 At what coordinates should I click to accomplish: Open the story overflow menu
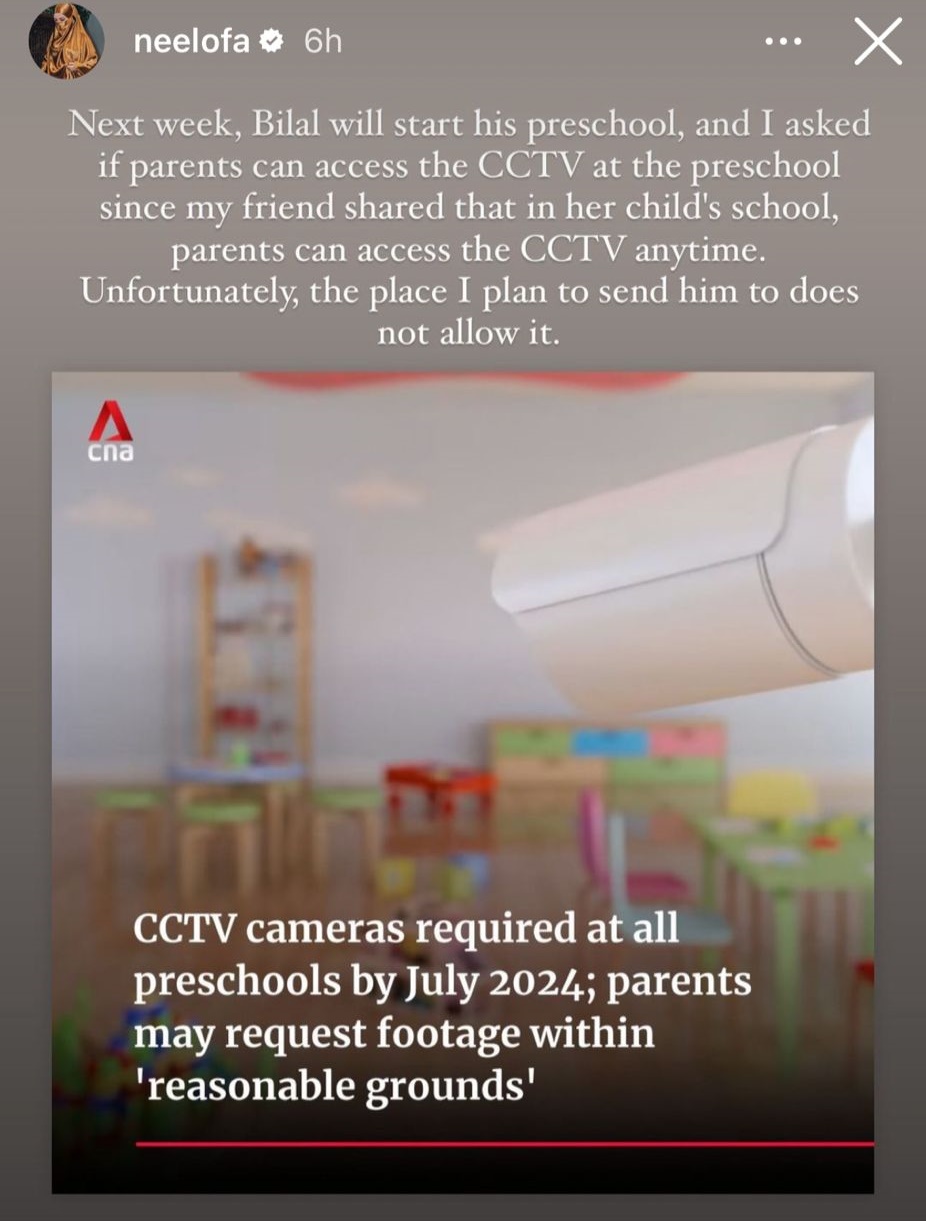pos(782,42)
